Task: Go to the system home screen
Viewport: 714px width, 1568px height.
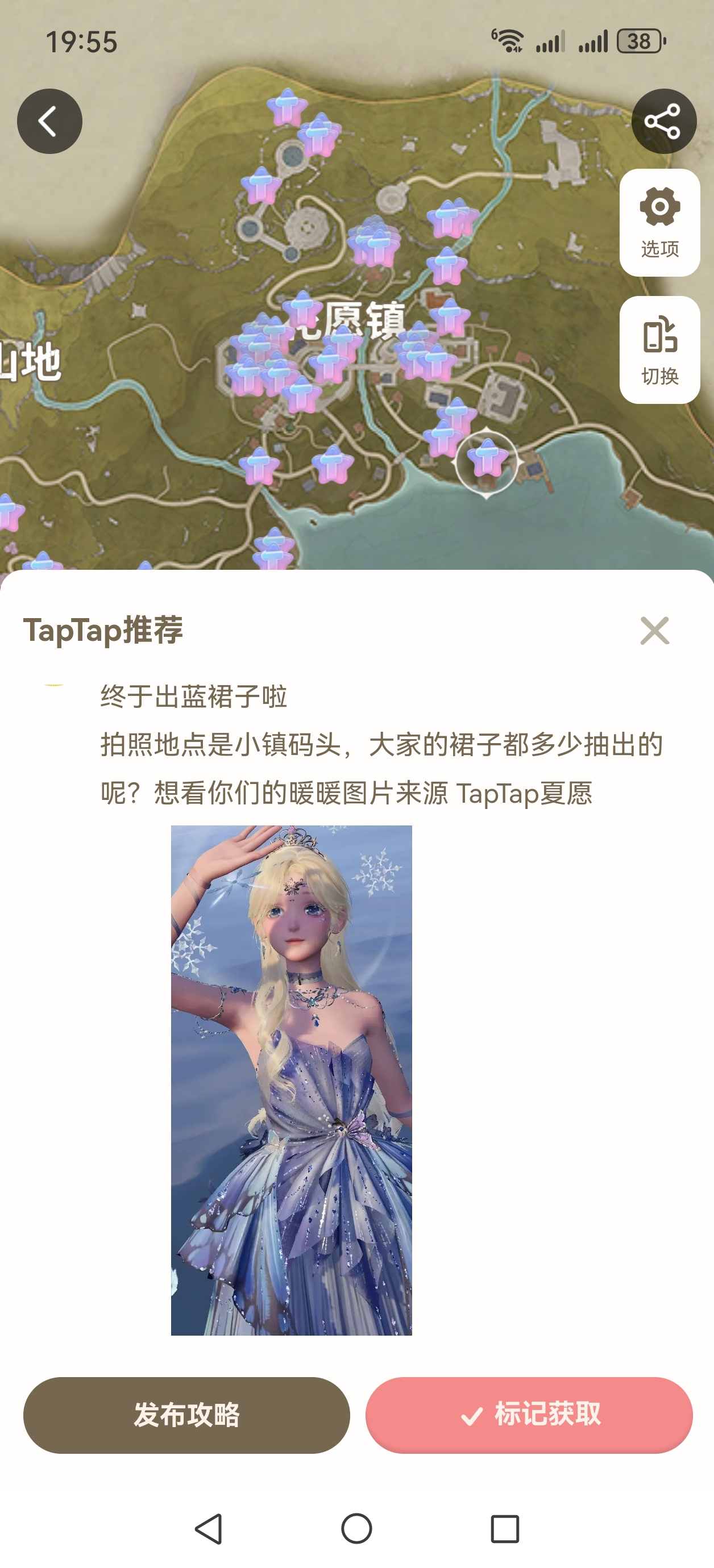Action: coord(356,1528)
